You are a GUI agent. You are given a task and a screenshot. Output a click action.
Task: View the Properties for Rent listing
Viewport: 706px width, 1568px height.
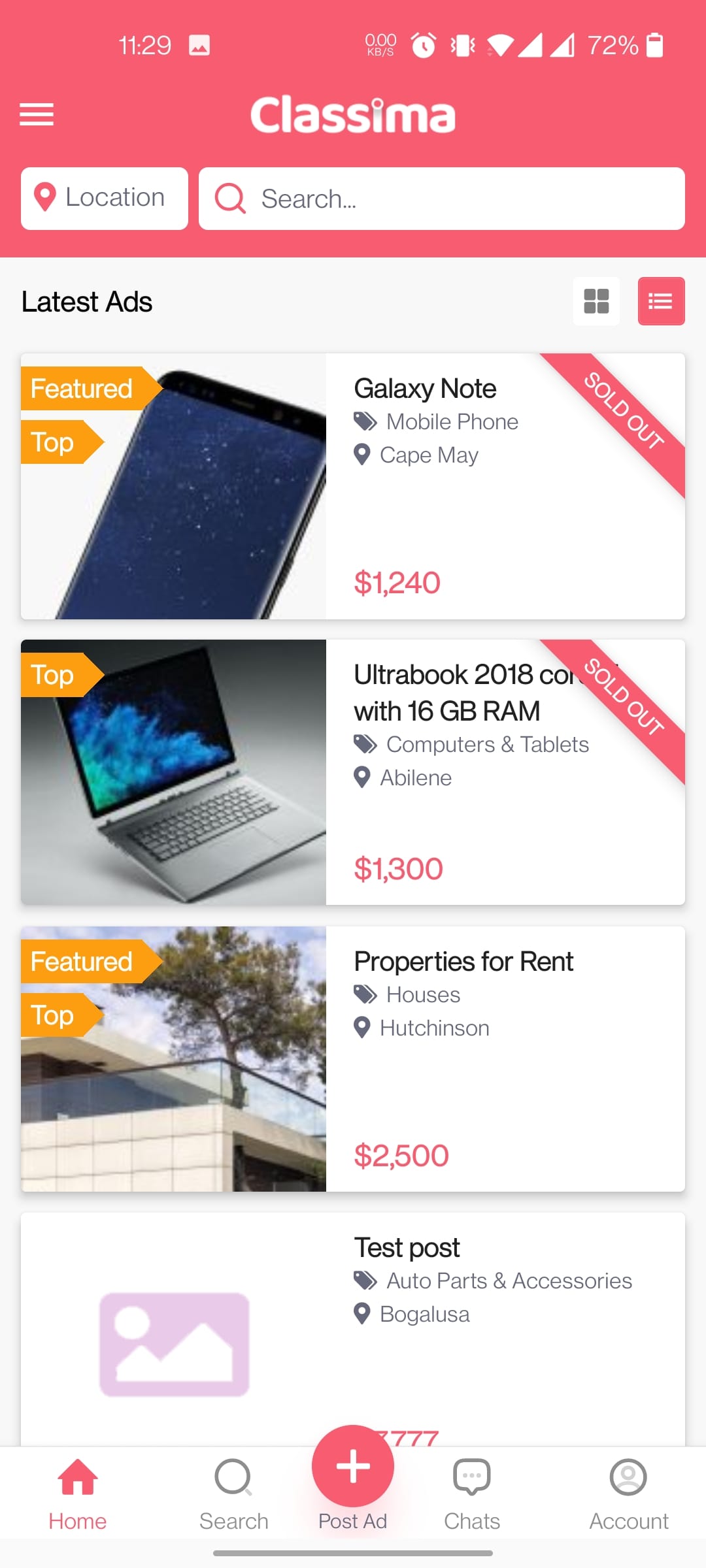click(x=463, y=962)
